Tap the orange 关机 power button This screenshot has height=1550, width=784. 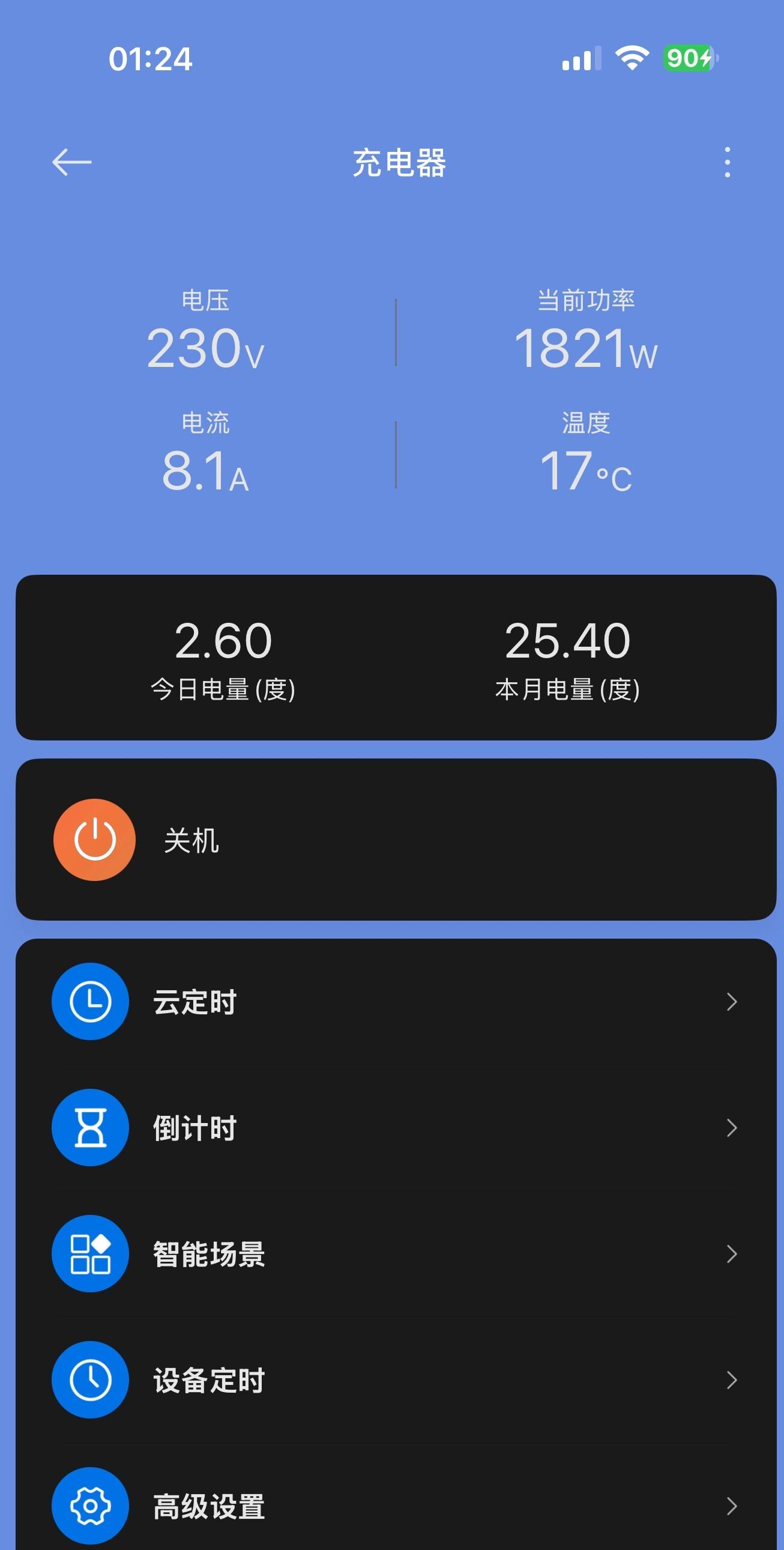(x=94, y=840)
